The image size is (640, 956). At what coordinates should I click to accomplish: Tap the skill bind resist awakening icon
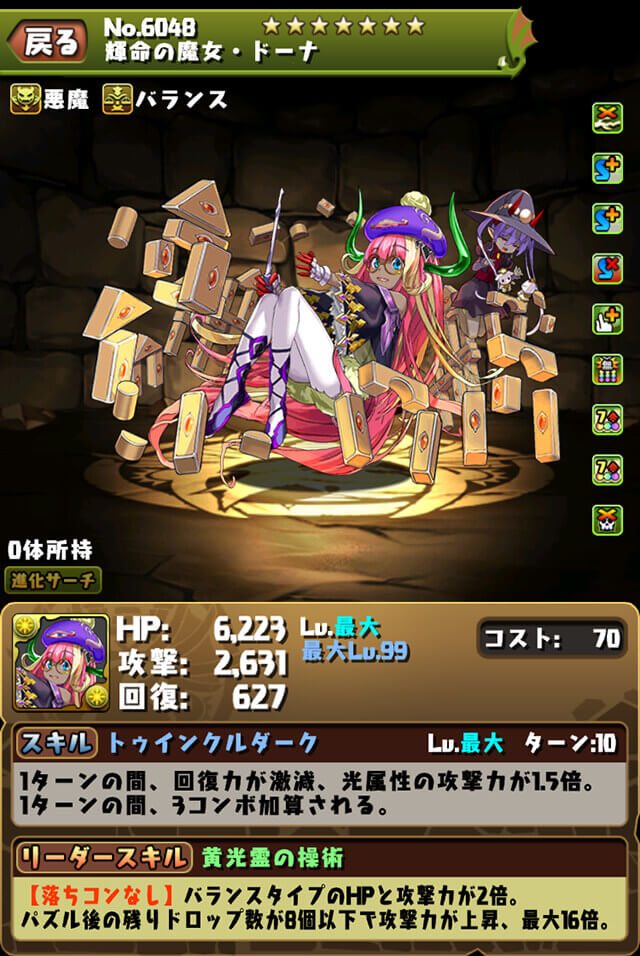[x=607, y=269]
